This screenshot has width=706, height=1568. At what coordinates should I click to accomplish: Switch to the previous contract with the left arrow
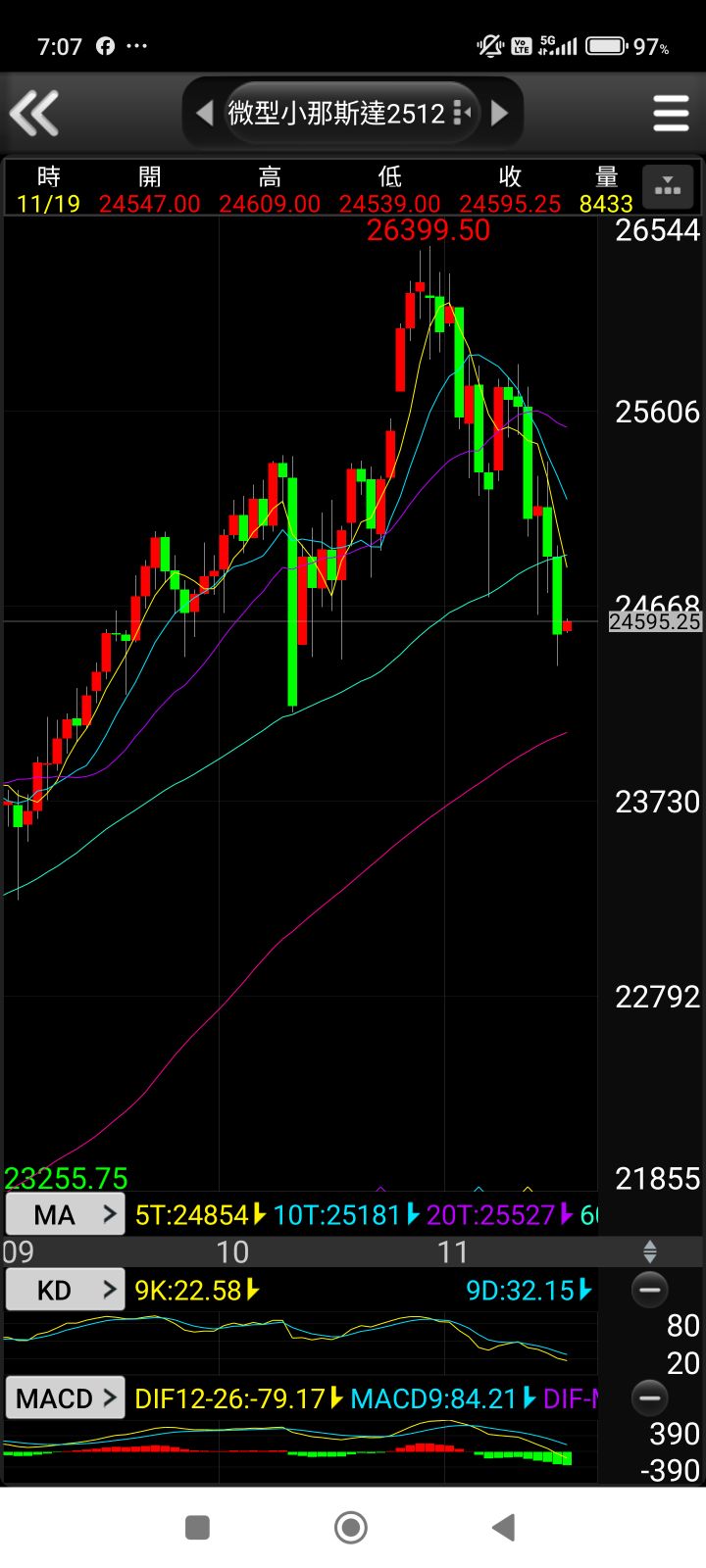coord(204,114)
